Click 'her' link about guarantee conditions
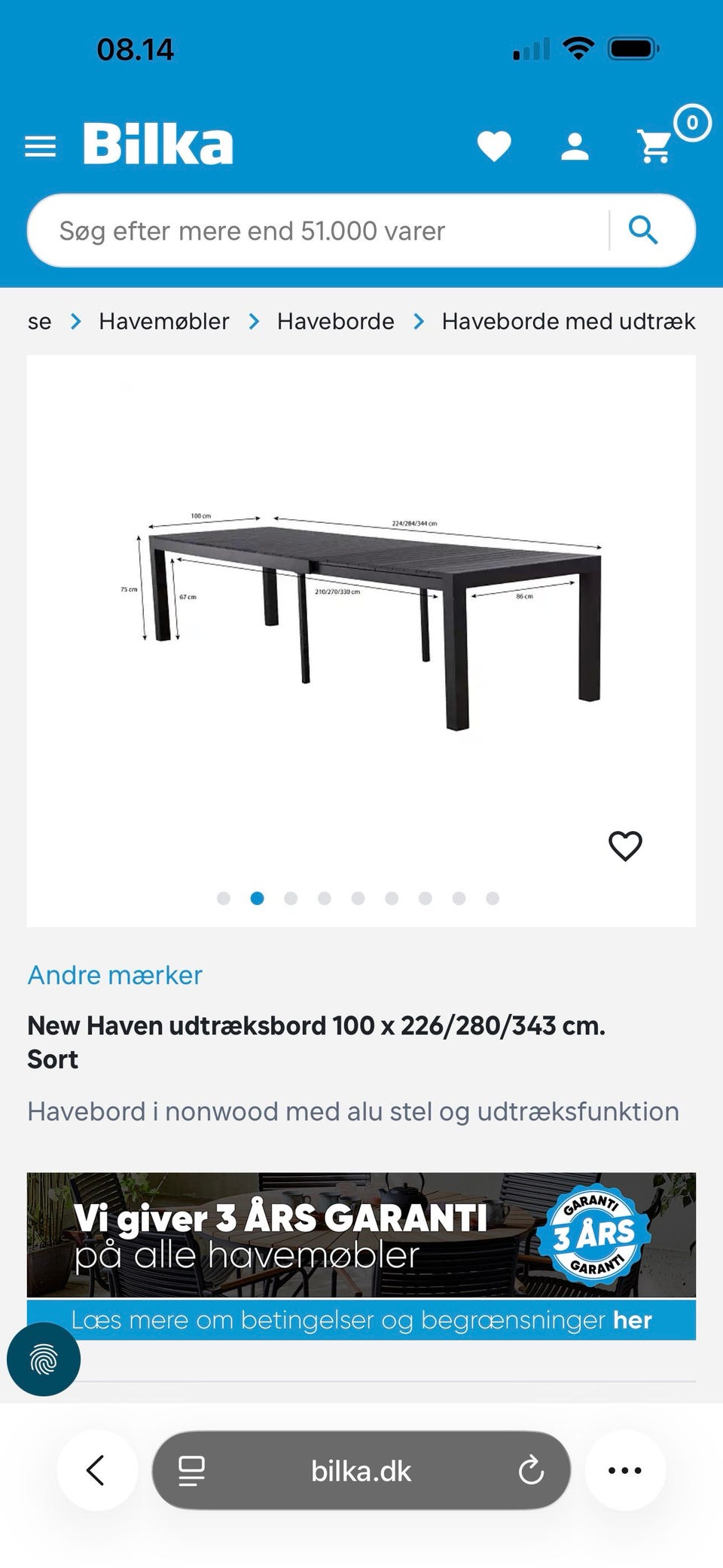 click(x=631, y=1320)
